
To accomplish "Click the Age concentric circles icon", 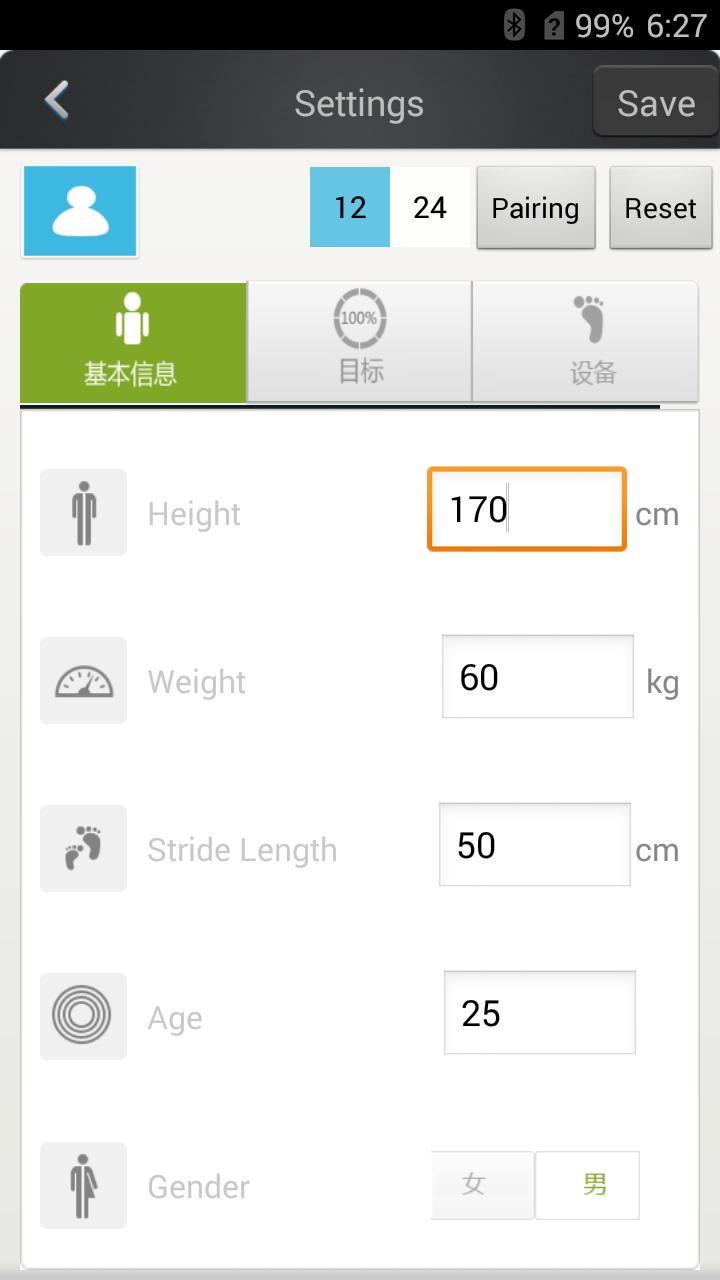I will [x=83, y=1016].
